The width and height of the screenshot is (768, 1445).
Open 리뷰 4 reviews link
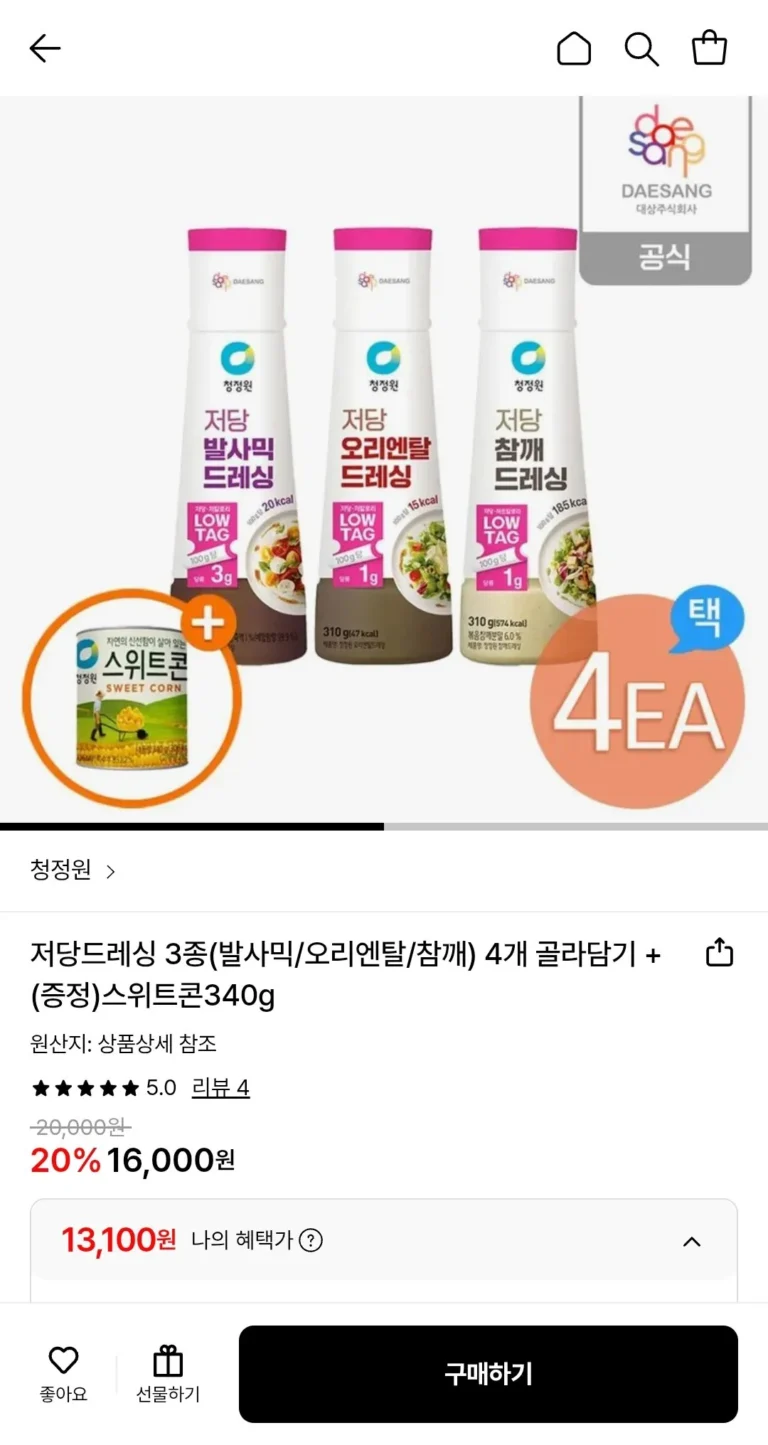tap(220, 1088)
